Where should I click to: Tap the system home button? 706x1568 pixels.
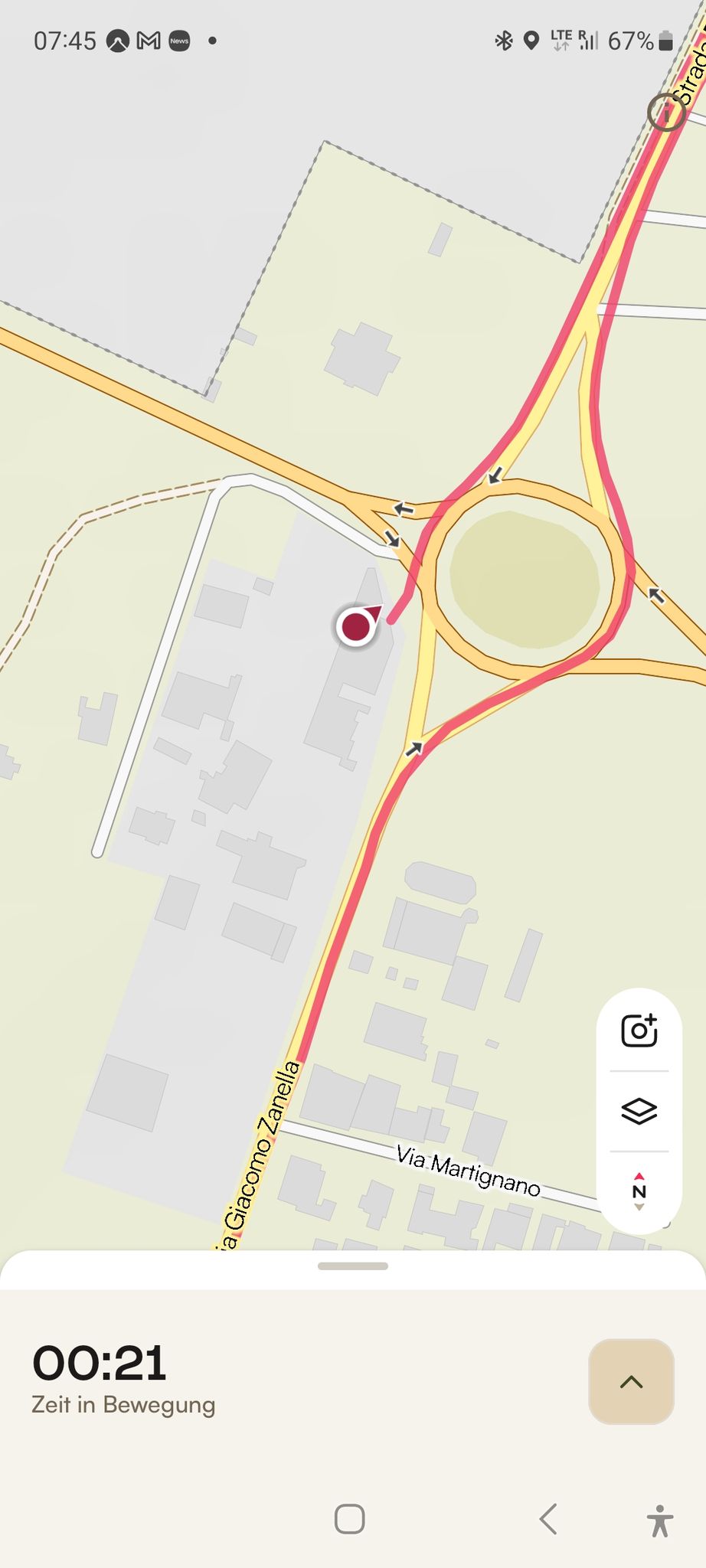[x=350, y=1519]
